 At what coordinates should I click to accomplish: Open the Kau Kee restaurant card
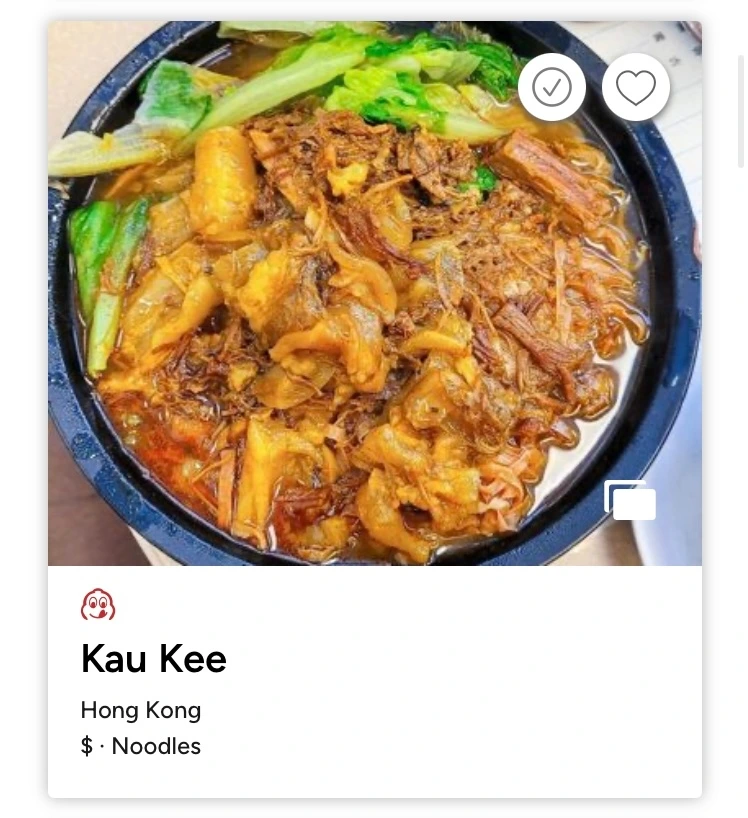pos(154,659)
